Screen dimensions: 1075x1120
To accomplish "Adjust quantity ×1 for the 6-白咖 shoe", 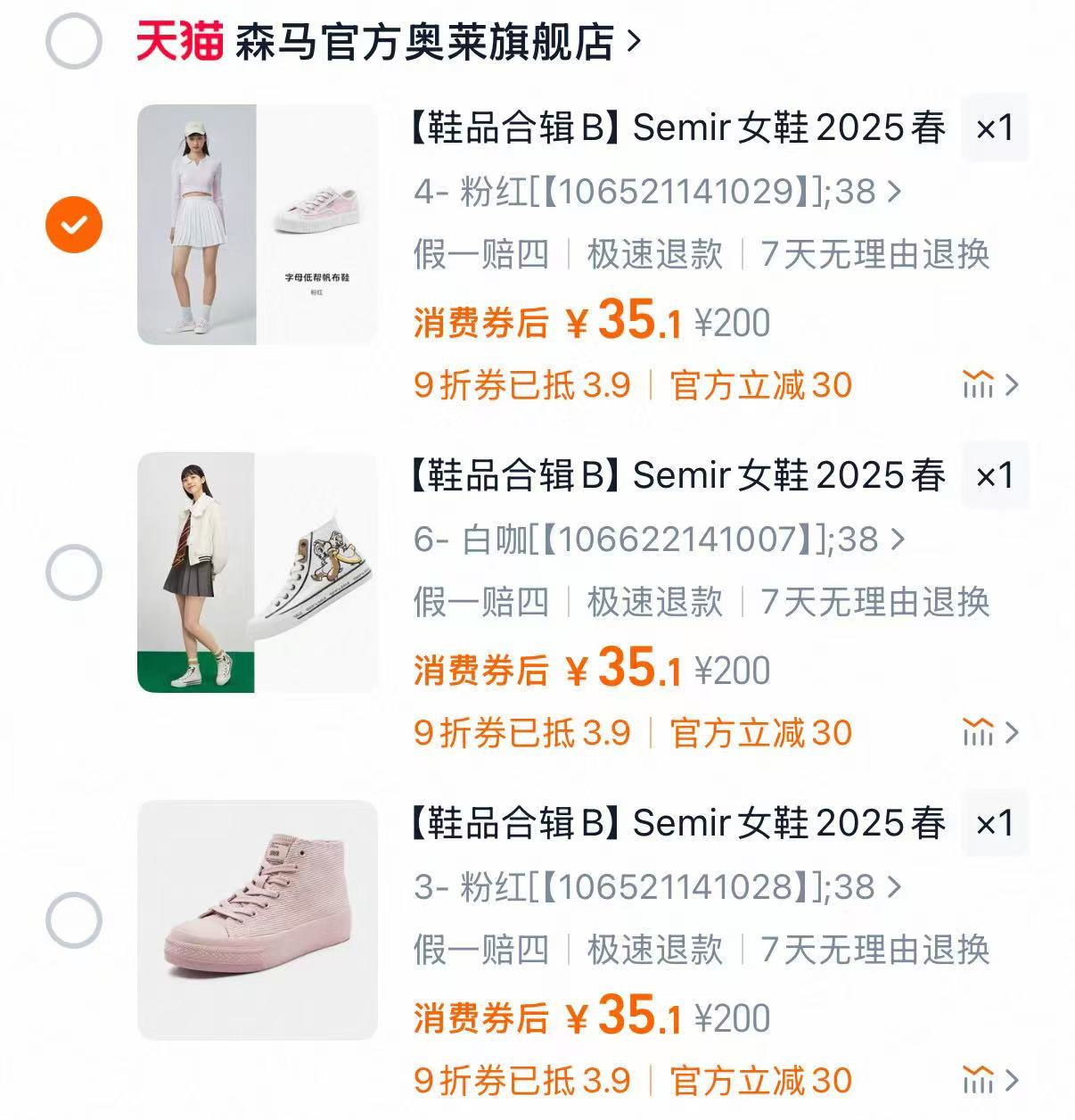I will (x=995, y=476).
